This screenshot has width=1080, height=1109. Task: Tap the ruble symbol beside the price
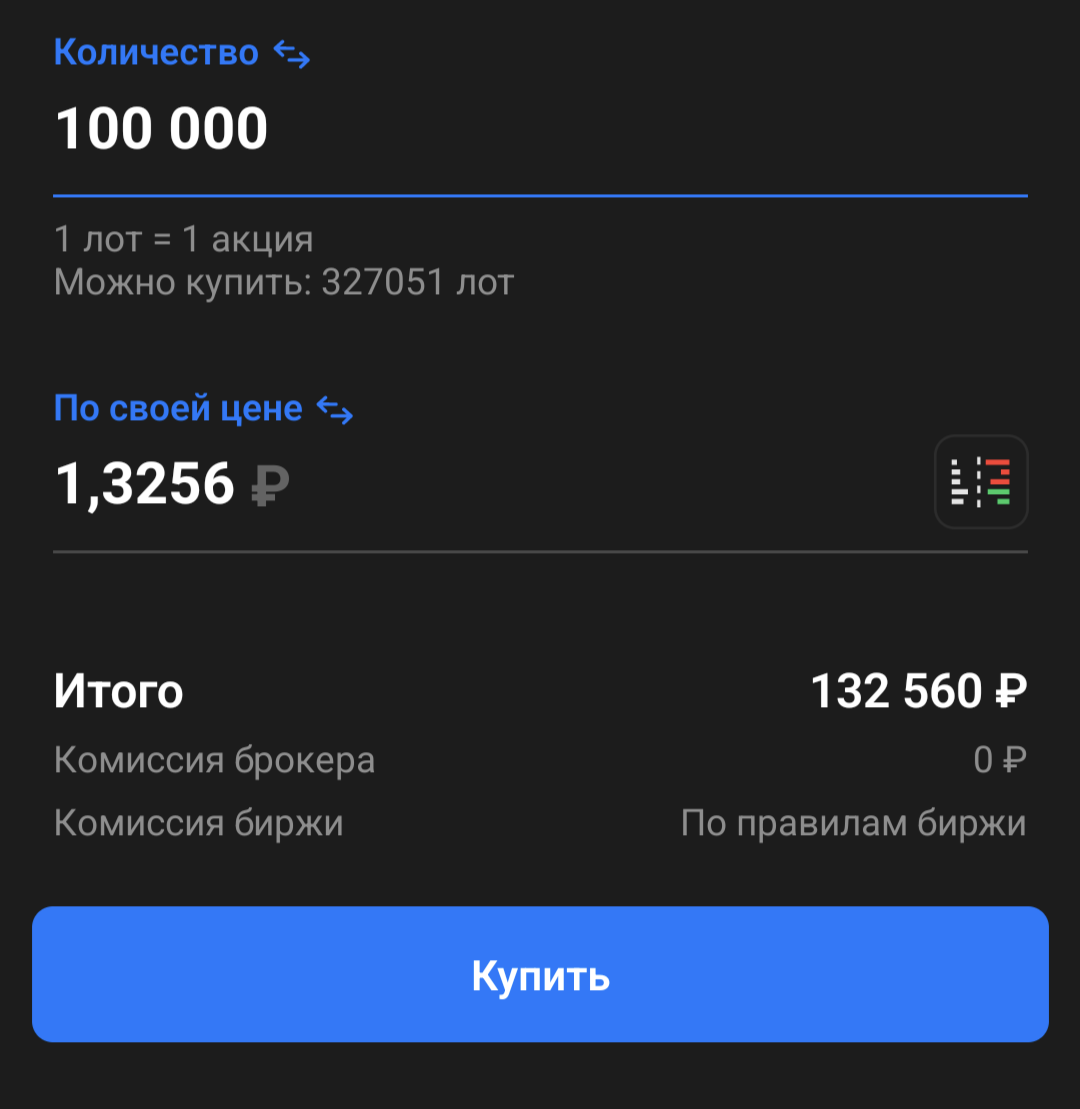267,484
